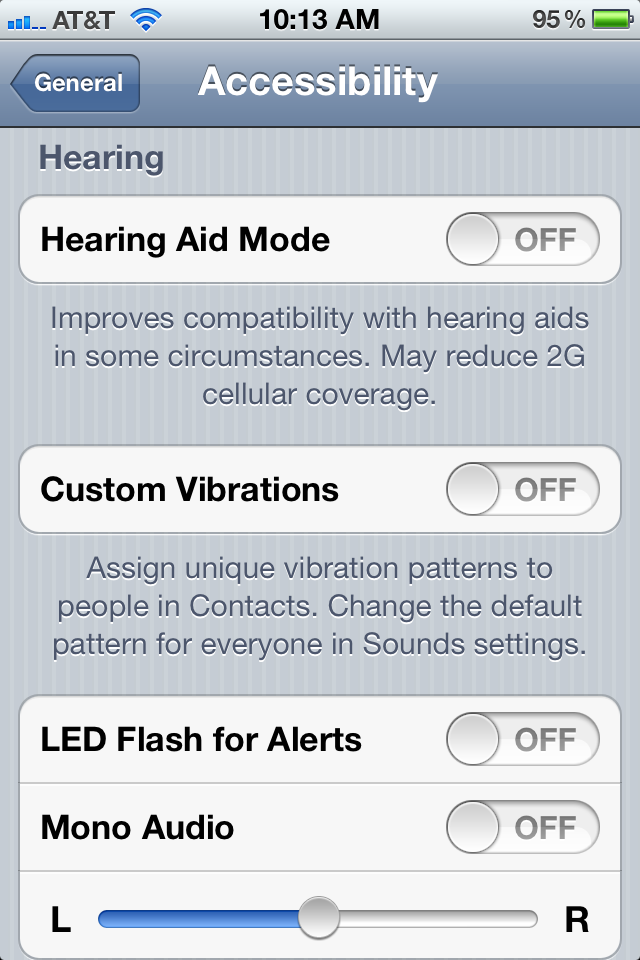Tap the left-right audio balance slider
The image size is (640, 960).
coord(318,918)
